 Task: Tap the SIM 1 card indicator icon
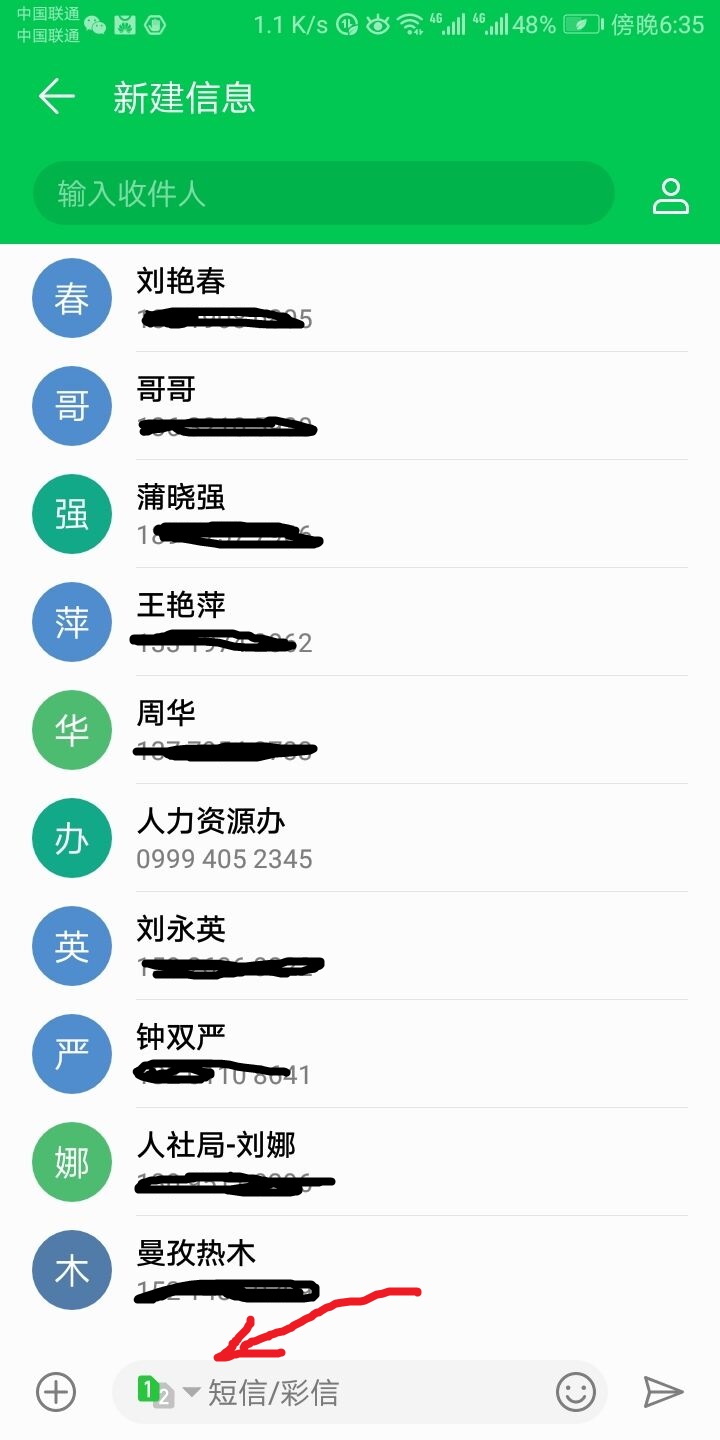click(150, 1390)
